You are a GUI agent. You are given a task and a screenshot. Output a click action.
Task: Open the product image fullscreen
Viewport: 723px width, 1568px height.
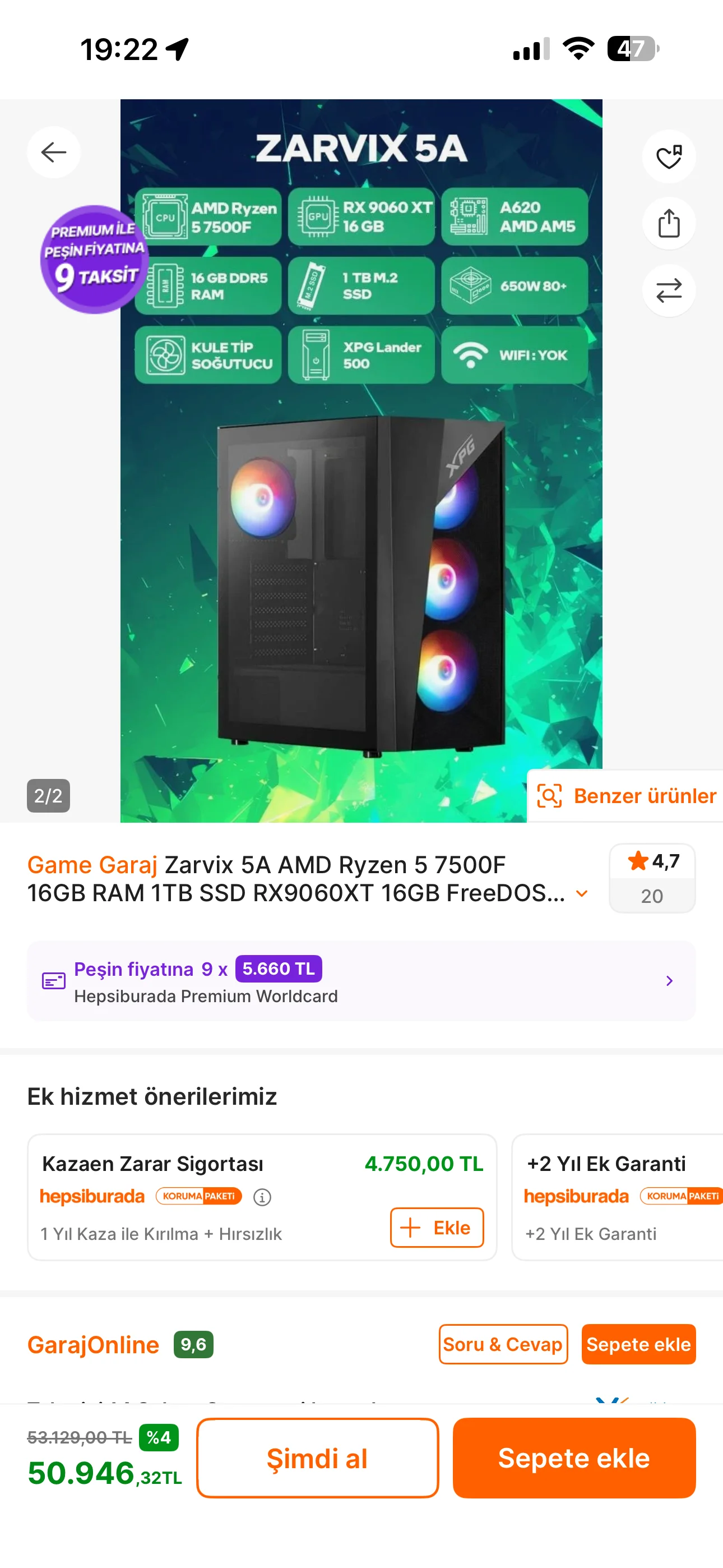tap(361, 548)
